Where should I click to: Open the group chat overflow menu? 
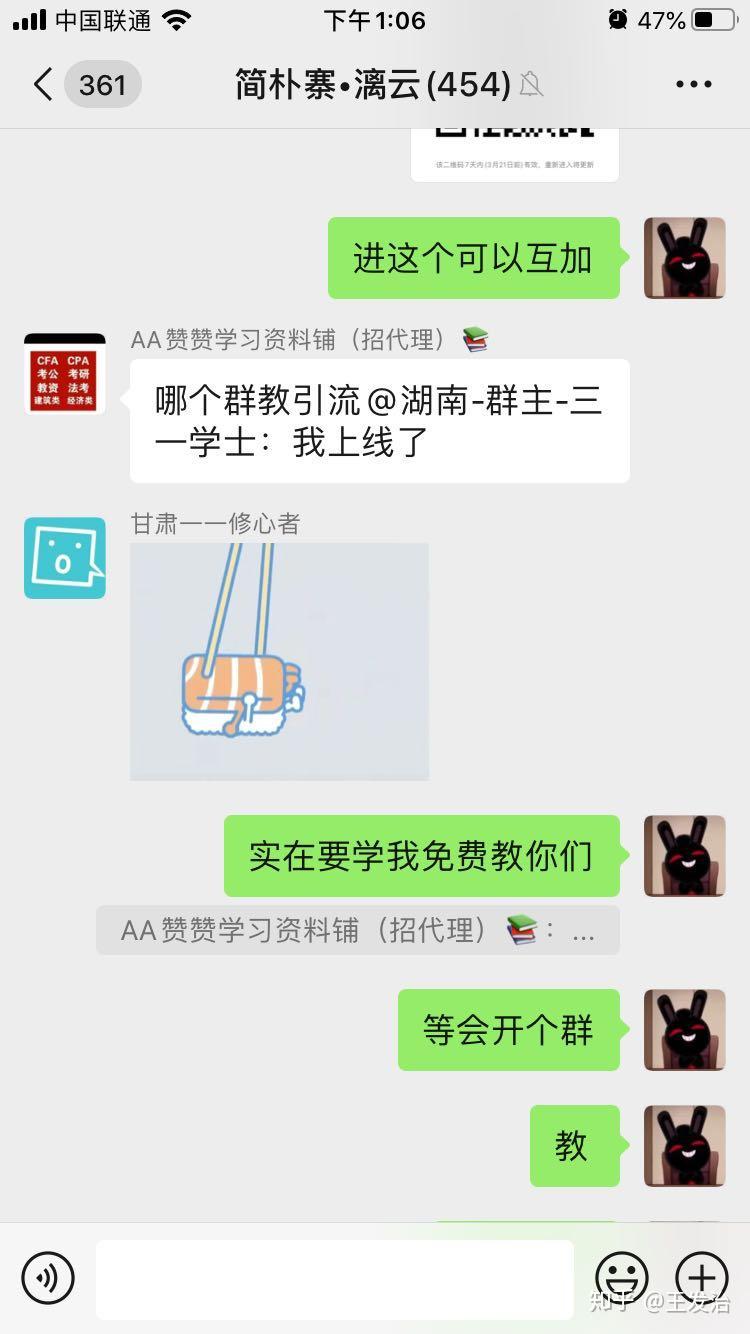(x=693, y=85)
